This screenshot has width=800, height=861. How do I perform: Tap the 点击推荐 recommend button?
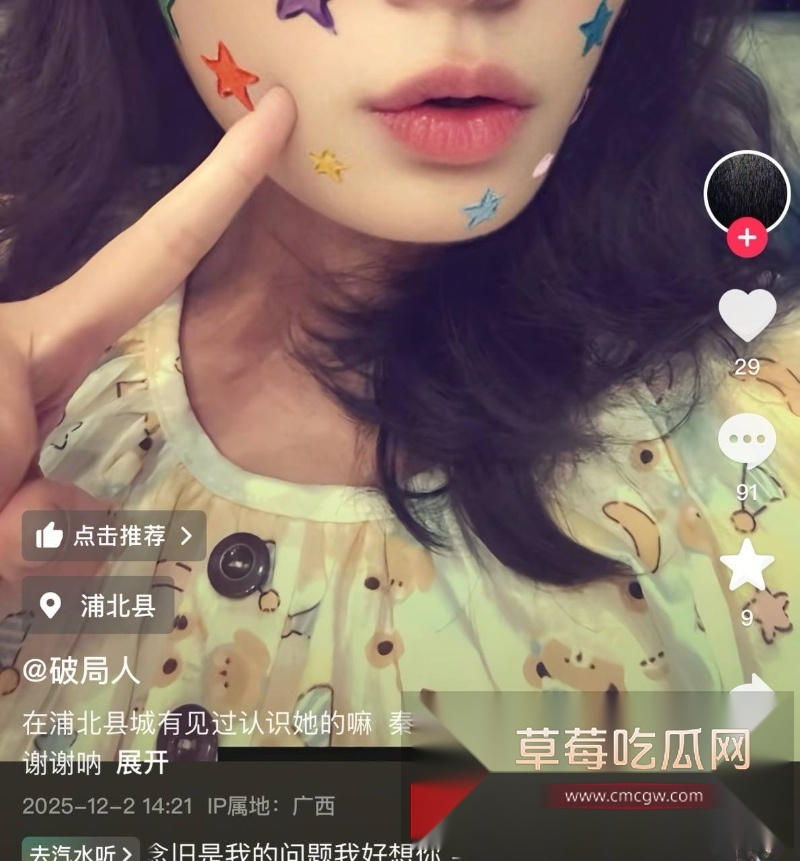(x=114, y=536)
